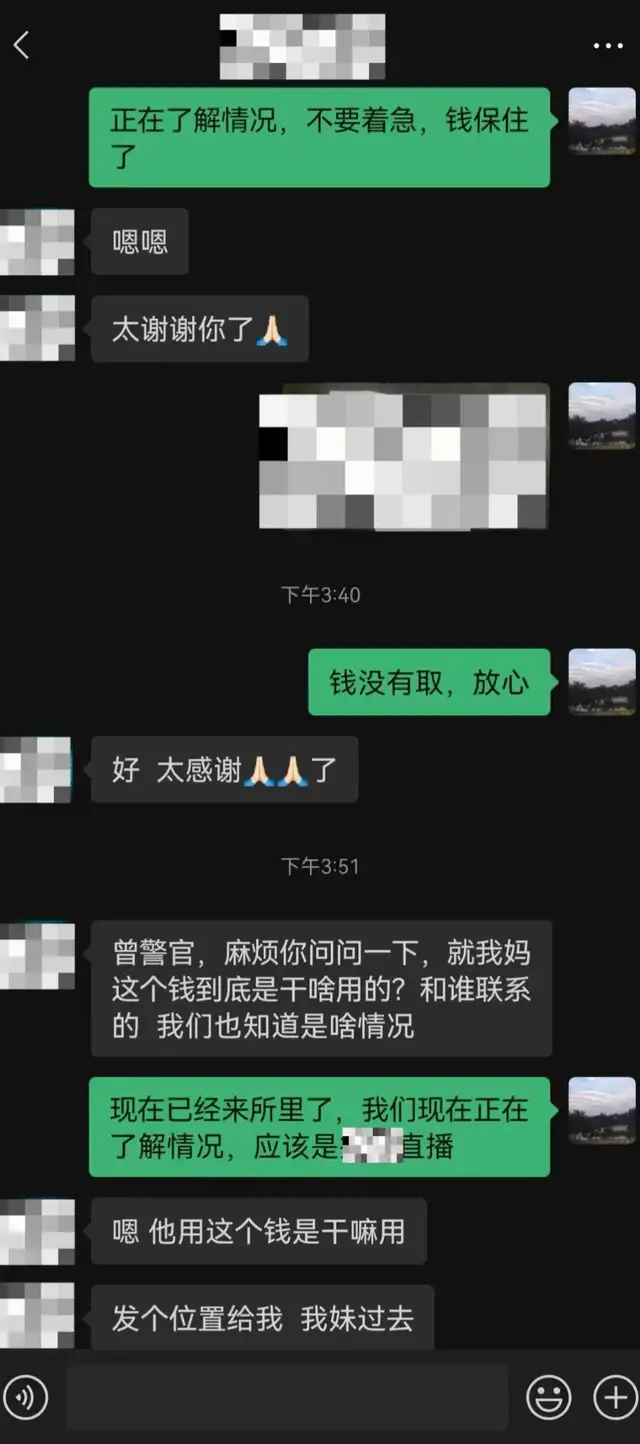640x1444 pixels.
Task: Go back to the chat list
Action: (x=22, y=45)
